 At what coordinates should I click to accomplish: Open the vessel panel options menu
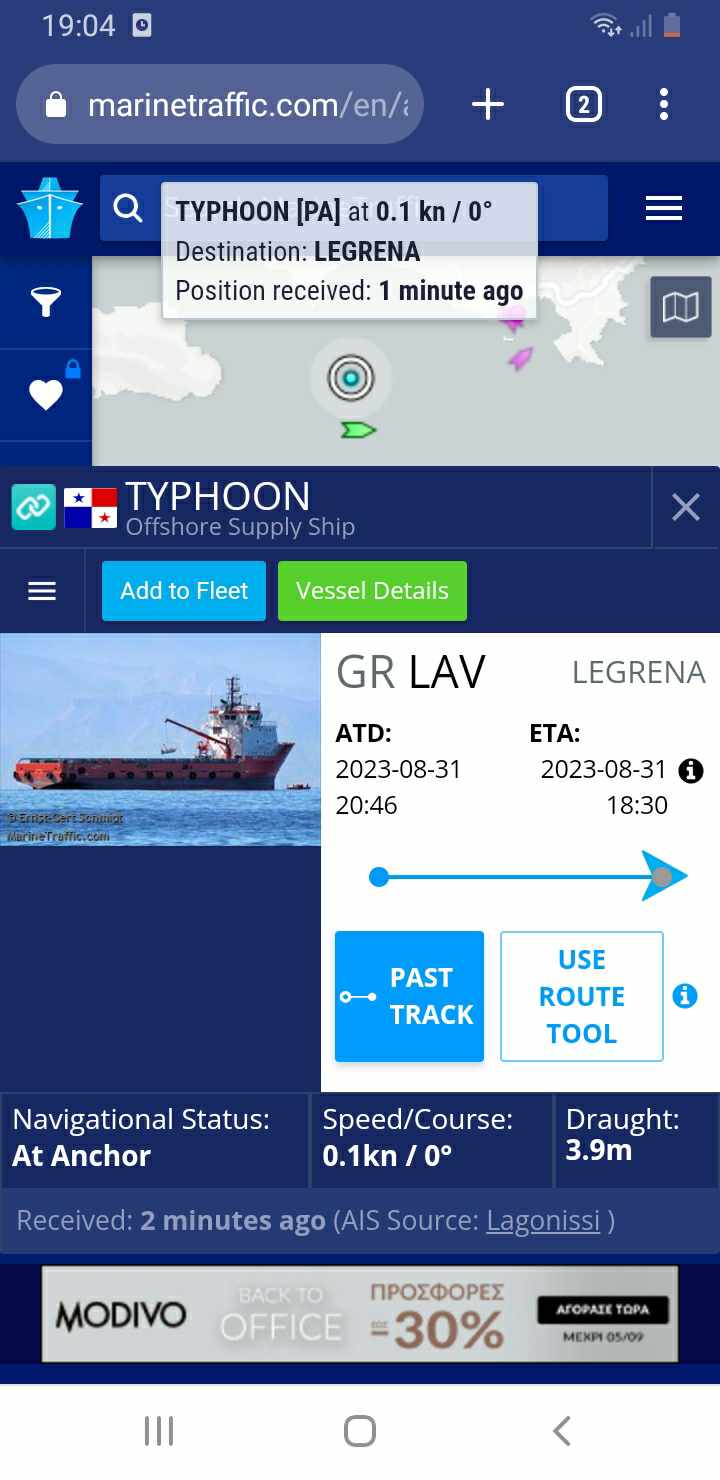(42, 591)
